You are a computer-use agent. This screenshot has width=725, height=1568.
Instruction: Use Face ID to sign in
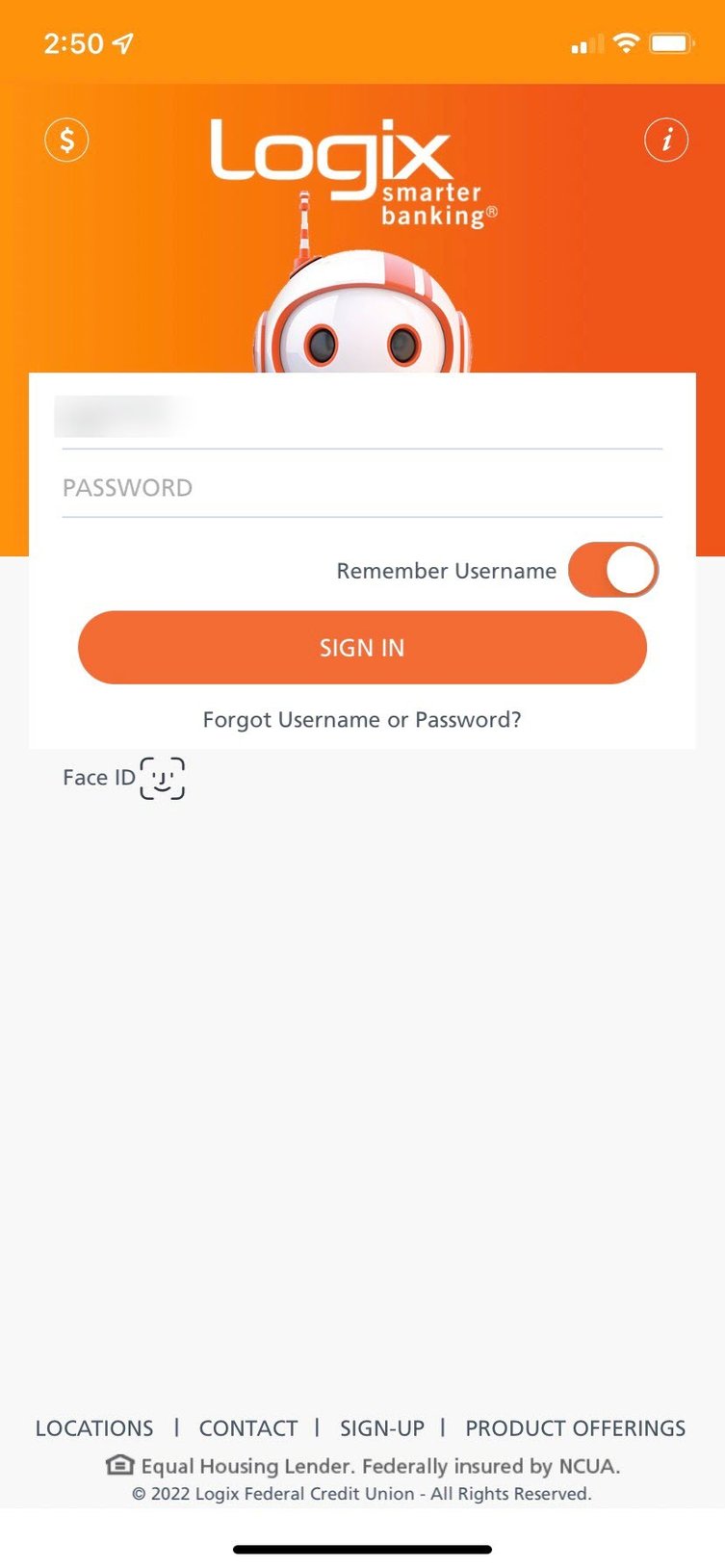click(123, 778)
